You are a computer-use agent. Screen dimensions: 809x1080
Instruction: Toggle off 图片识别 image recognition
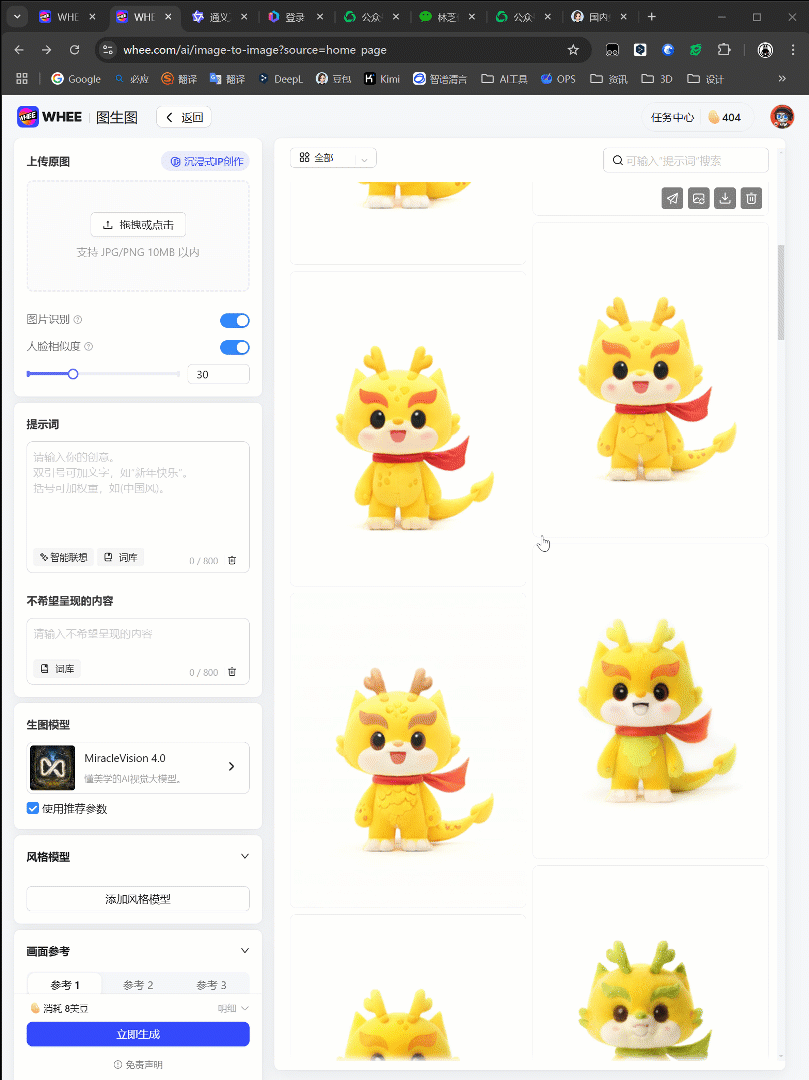[234, 320]
